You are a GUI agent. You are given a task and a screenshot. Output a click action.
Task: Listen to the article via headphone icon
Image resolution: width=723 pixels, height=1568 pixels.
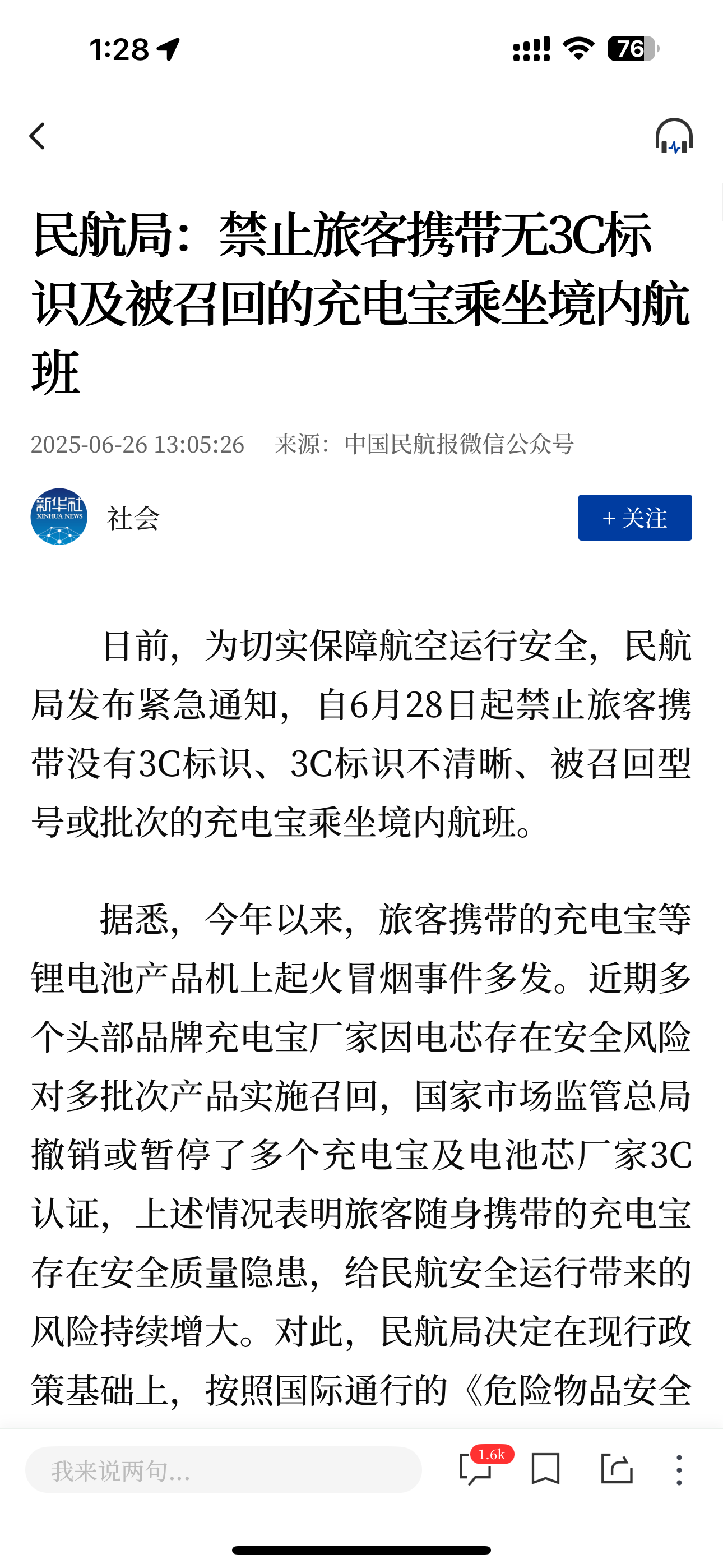674,136
